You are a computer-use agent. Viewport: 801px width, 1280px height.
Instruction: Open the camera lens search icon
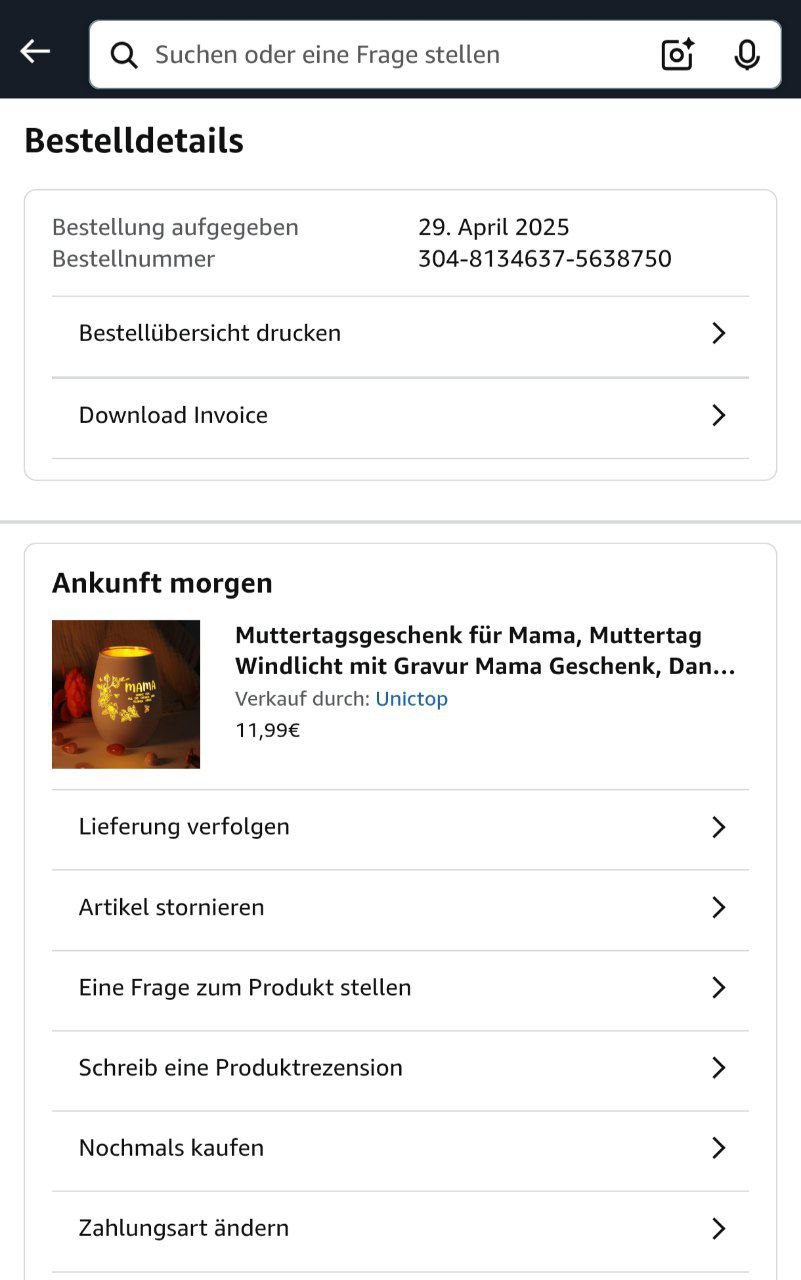pos(678,55)
